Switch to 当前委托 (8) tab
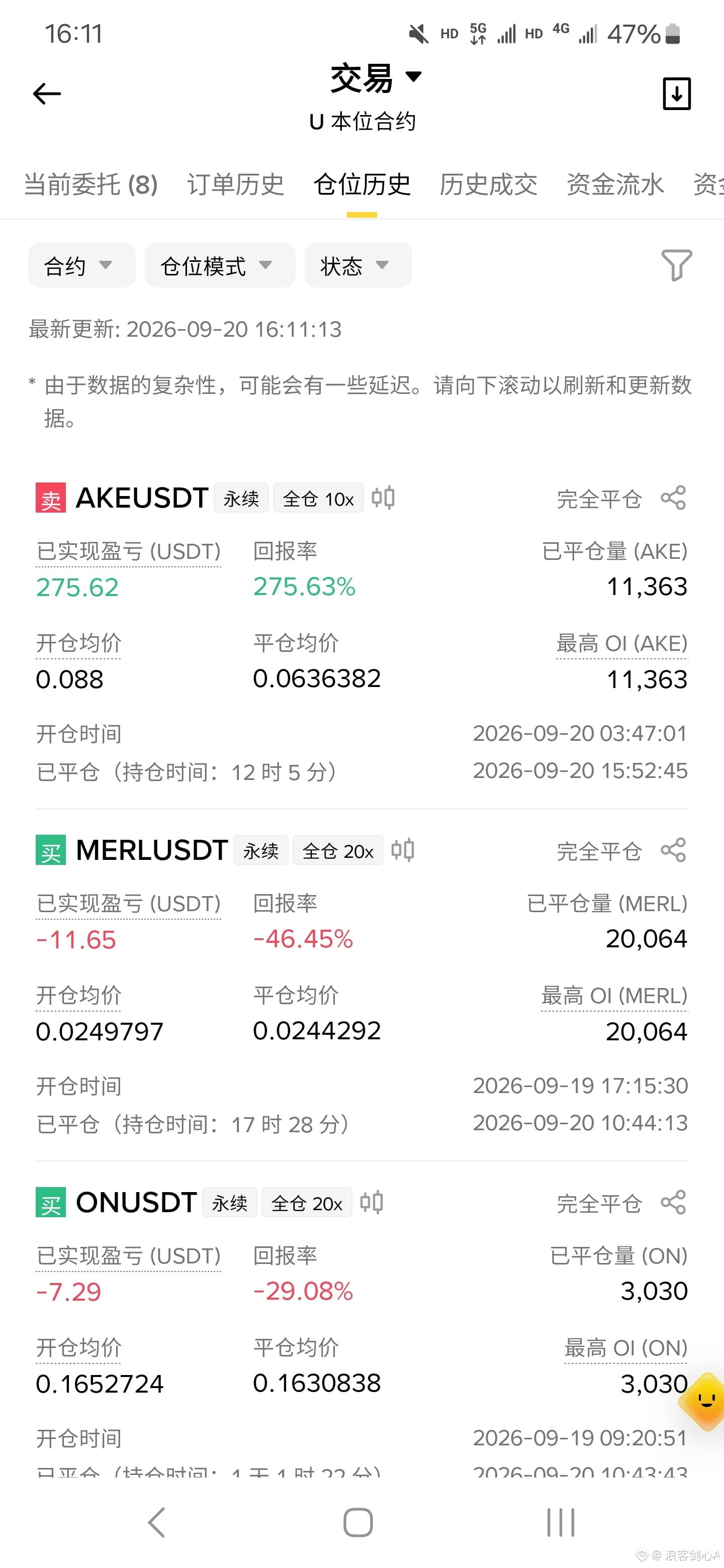This screenshot has height=1568, width=724. click(90, 184)
